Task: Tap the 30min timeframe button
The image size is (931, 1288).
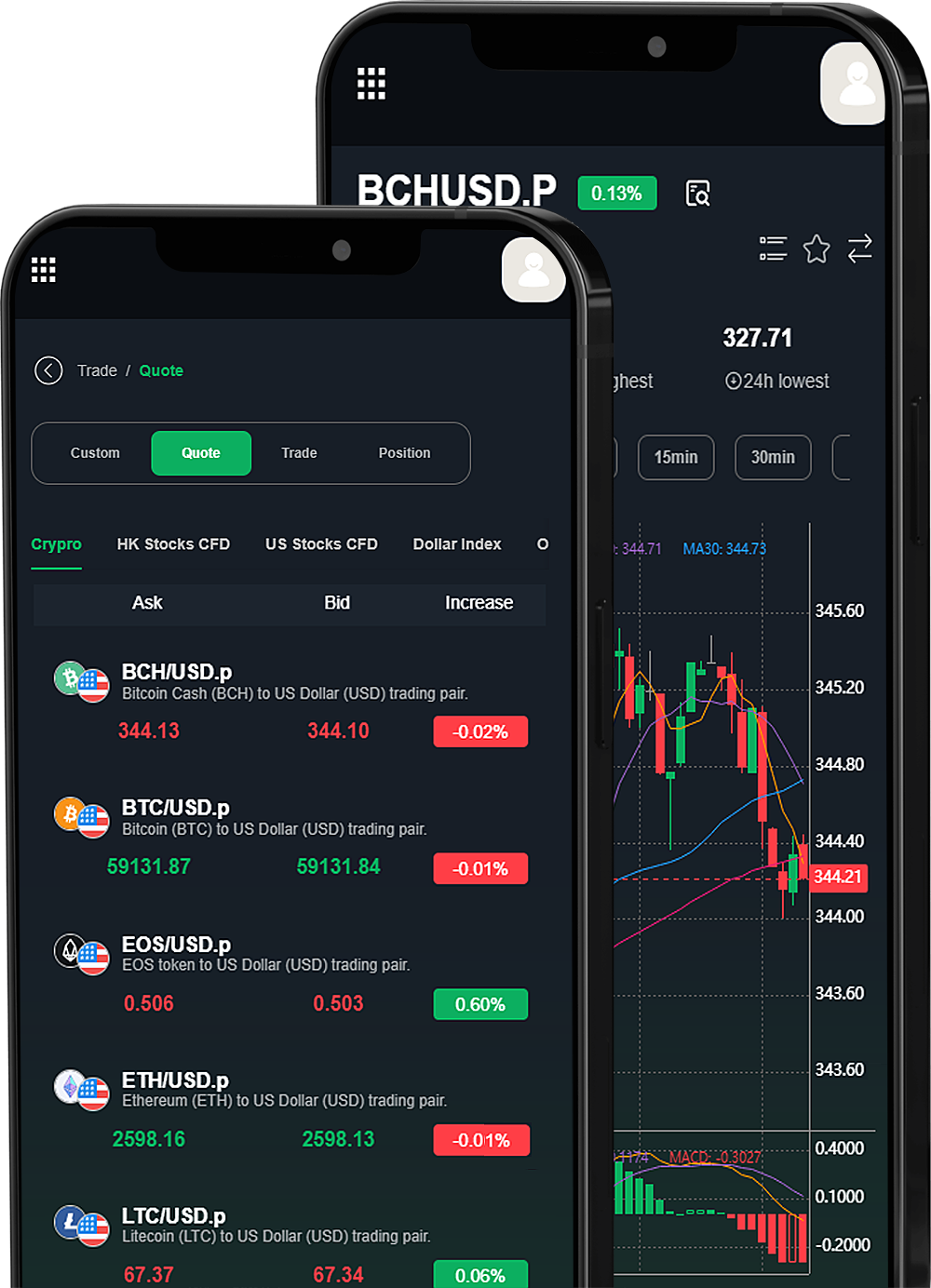Action: 773,457
